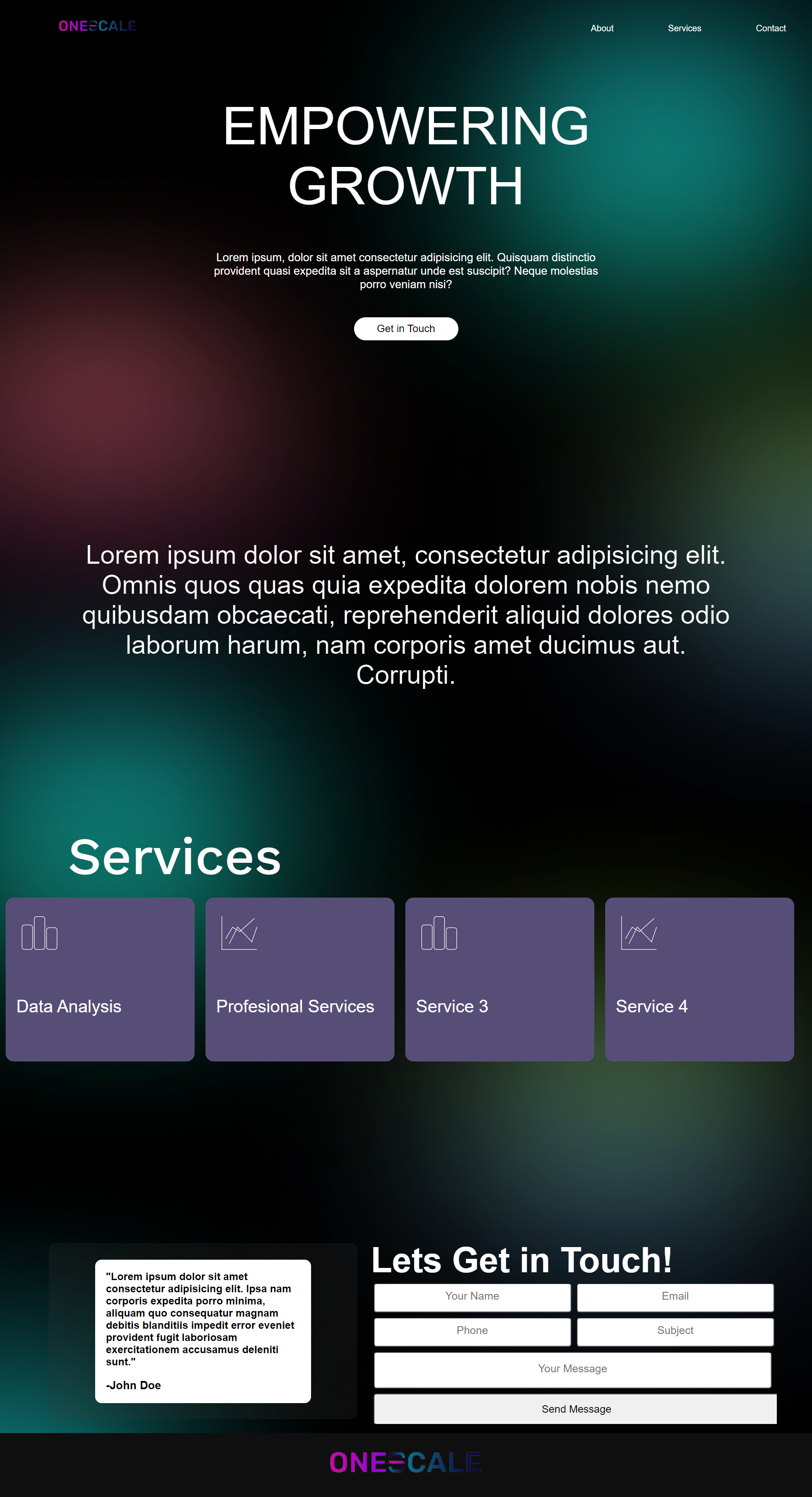Focus the Your Name field
The width and height of the screenshot is (812, 1497).
point(472,1297)
